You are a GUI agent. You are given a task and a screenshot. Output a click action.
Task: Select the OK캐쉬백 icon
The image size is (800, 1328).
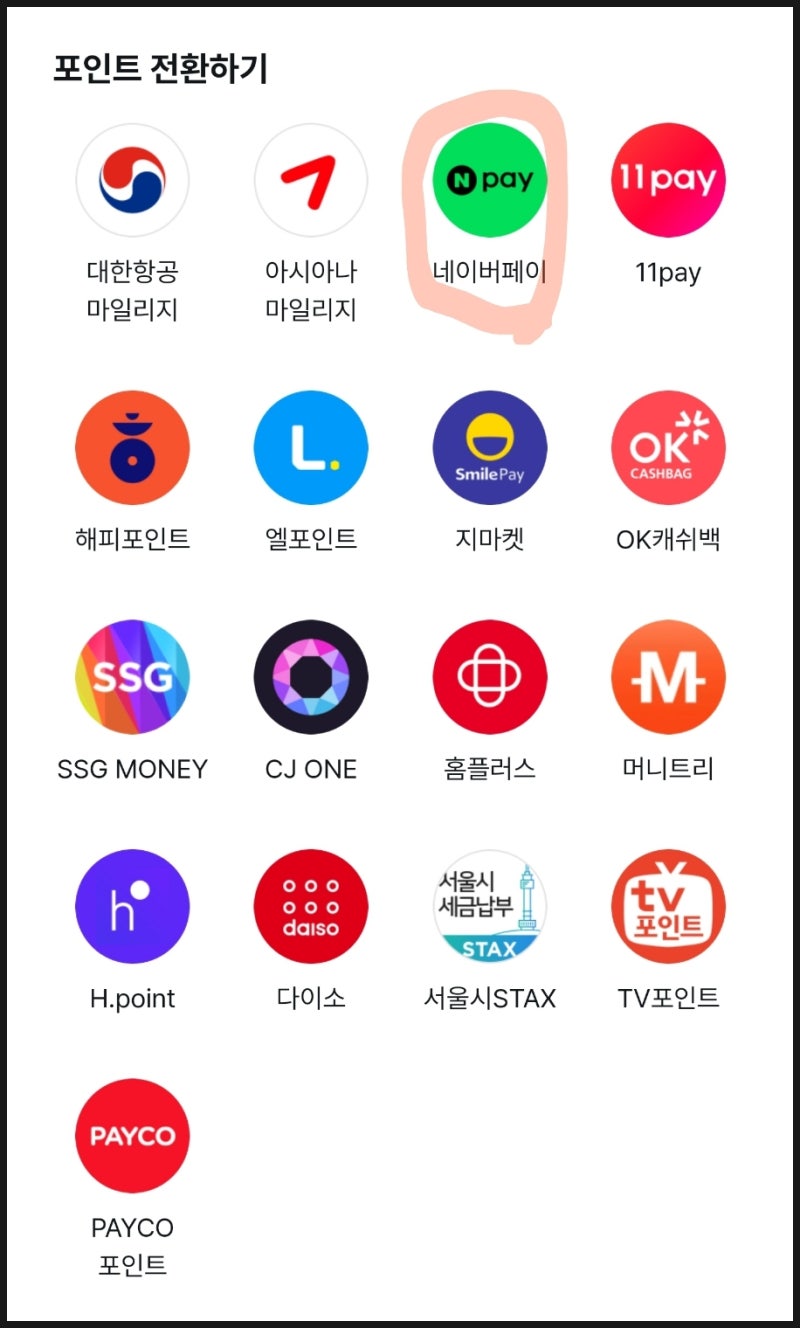click(667, 447)
